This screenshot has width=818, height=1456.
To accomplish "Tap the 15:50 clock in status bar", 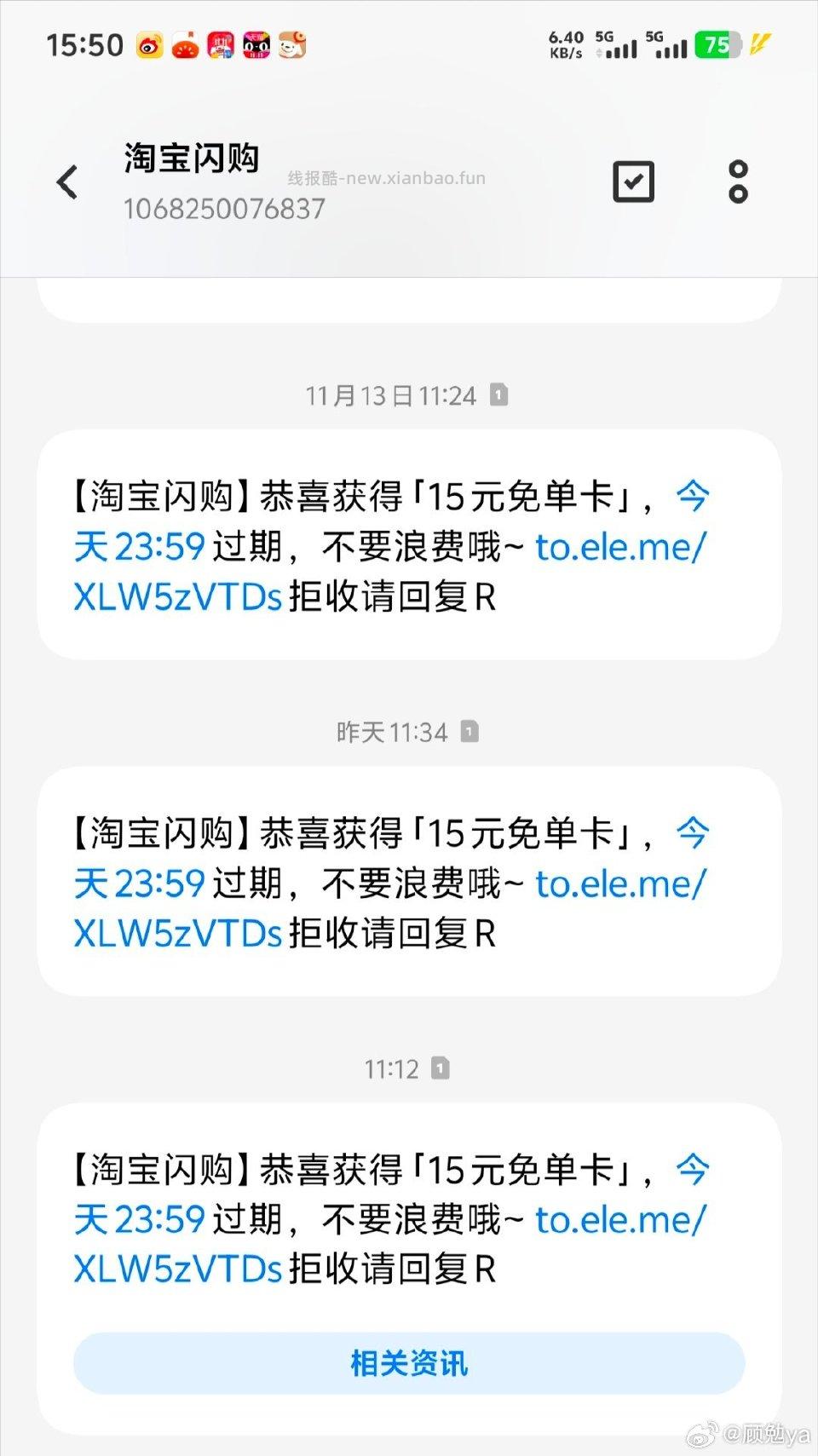I will 83,44.
